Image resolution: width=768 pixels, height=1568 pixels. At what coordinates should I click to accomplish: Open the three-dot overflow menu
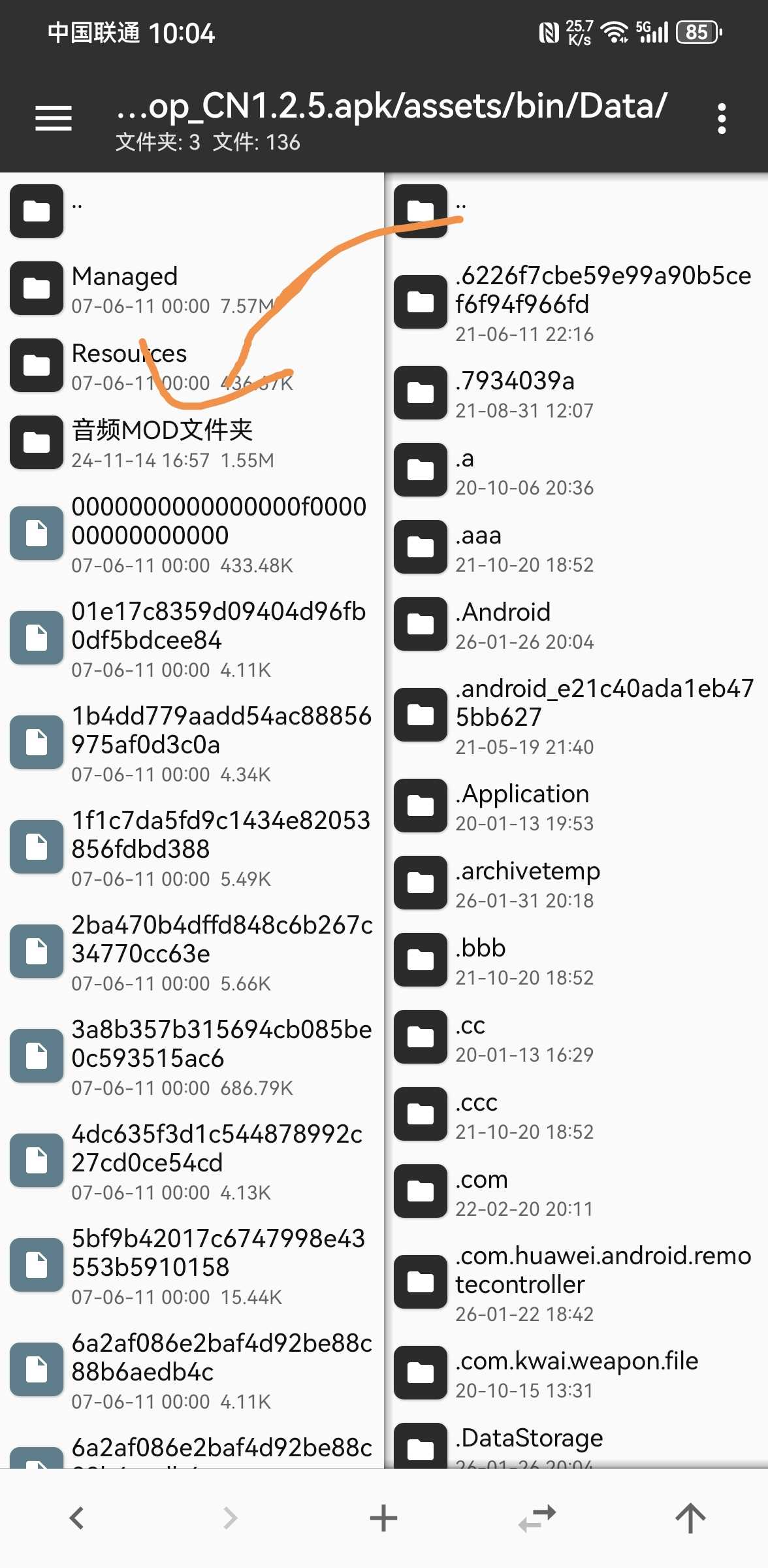721,118
